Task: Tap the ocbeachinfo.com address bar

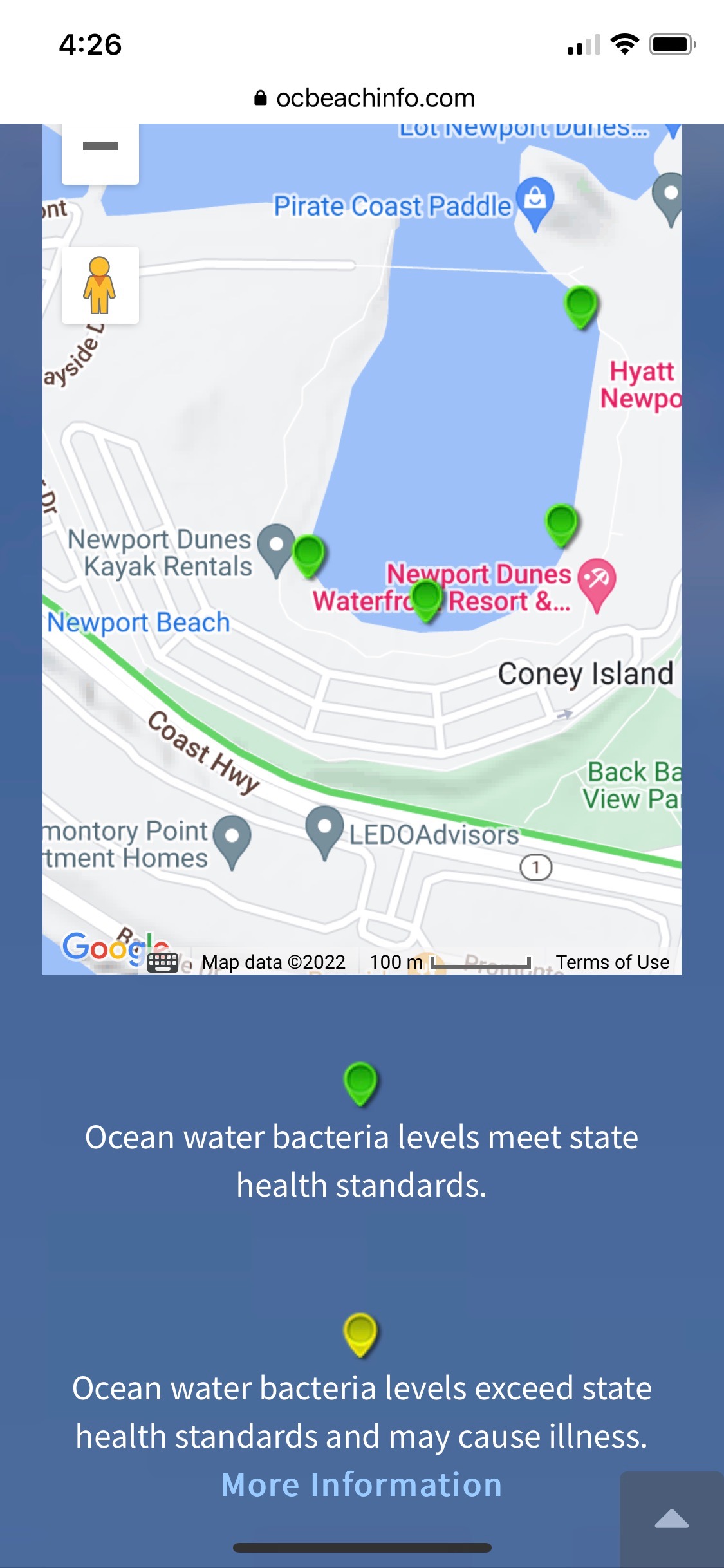Action: tap(364, 98)
